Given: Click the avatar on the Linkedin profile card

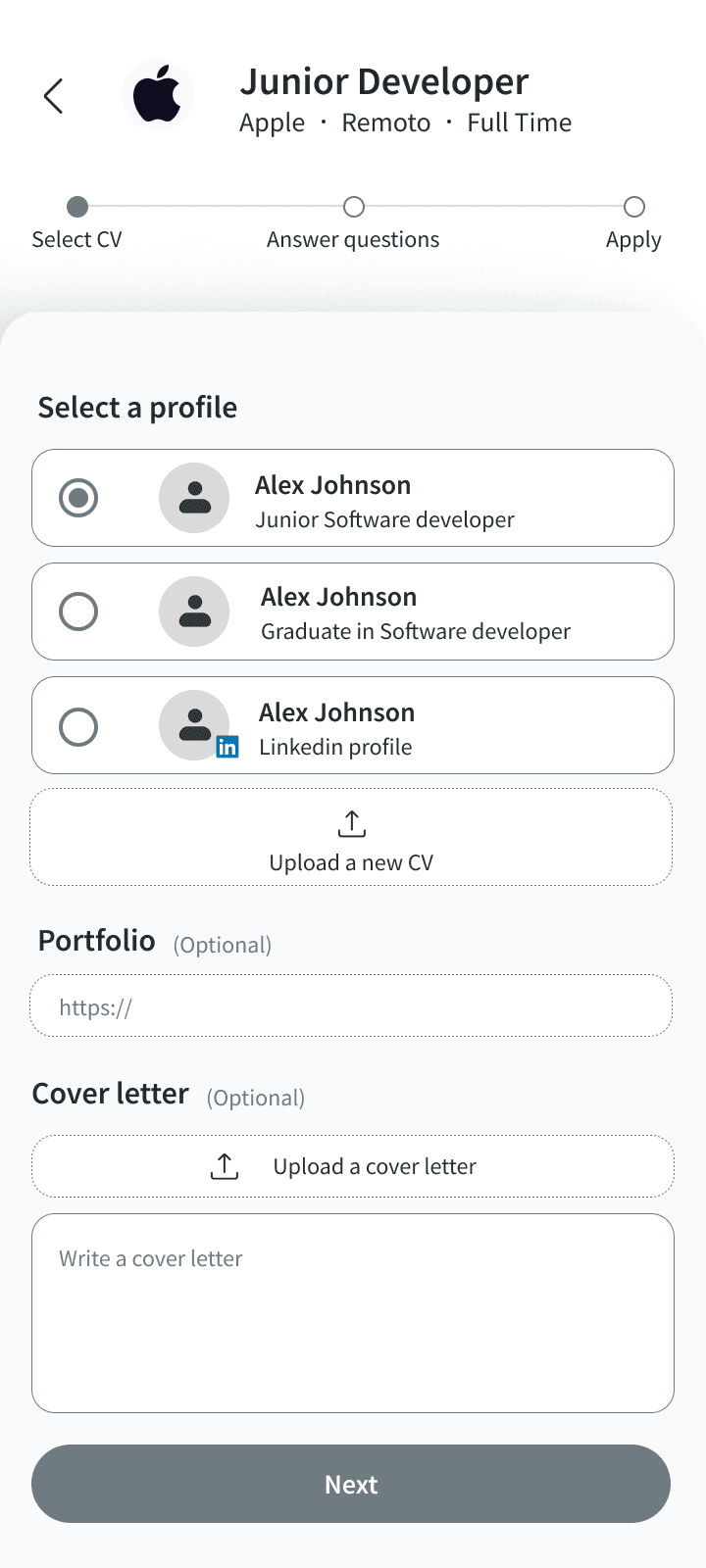Looking at the screenshot, I should tap(194, 725).
